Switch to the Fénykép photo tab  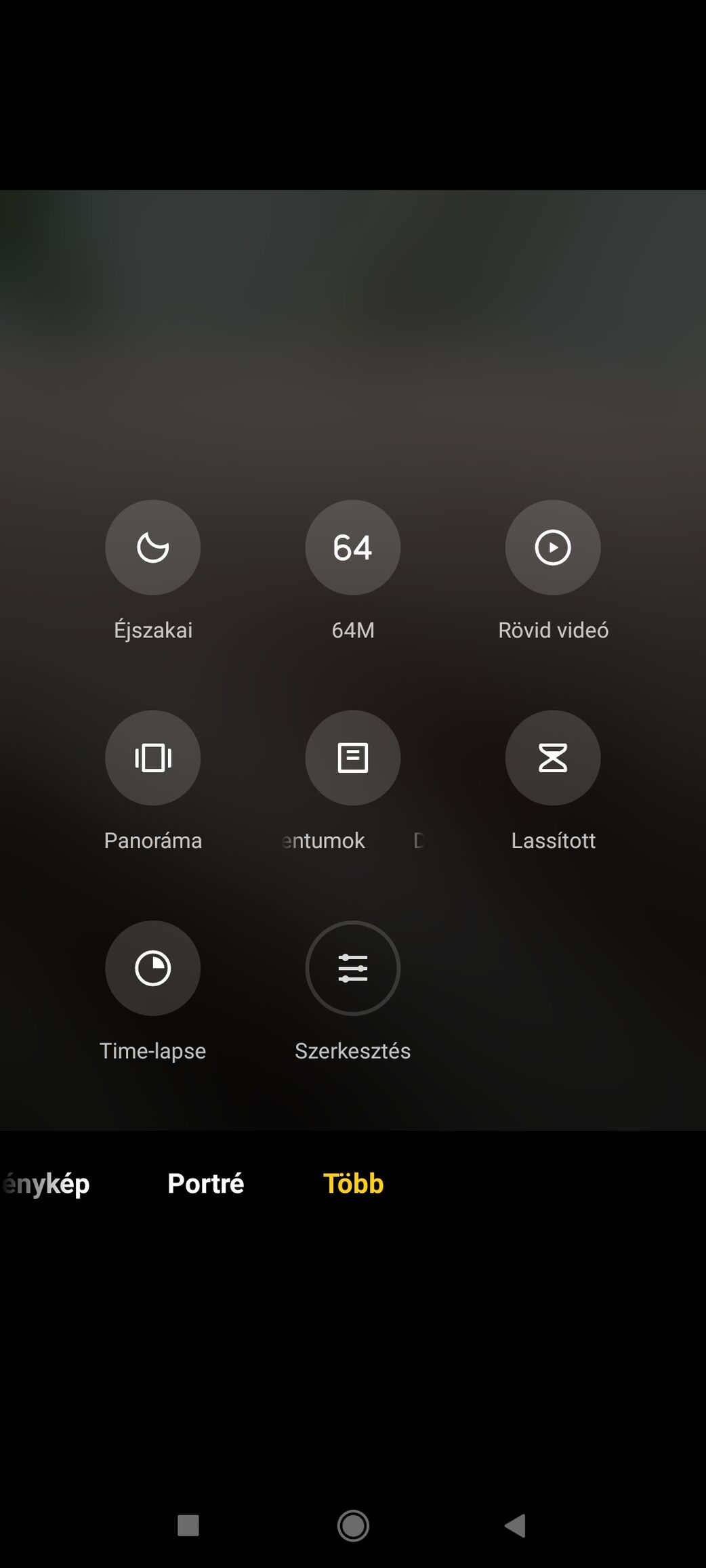(46, 1183)
